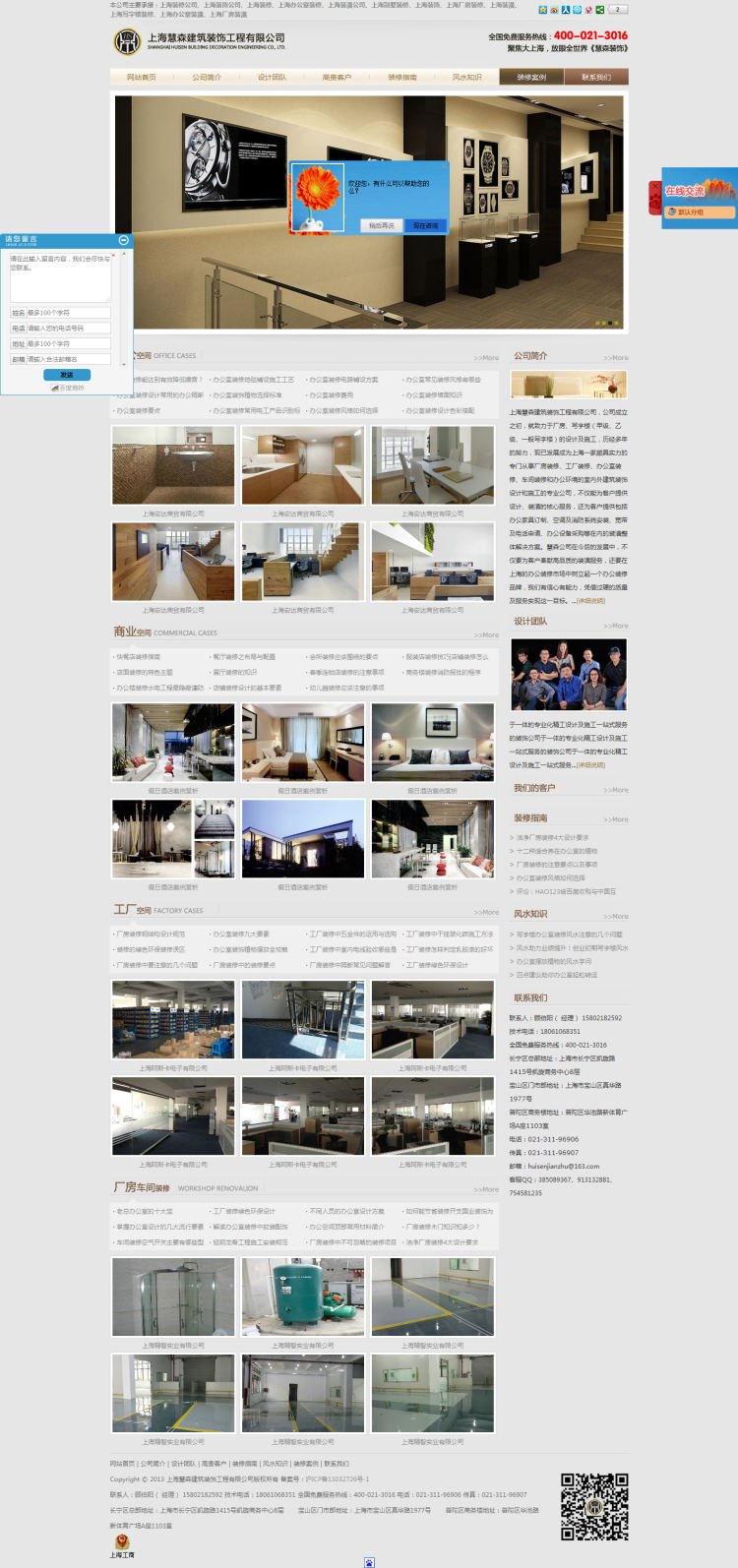Switch to the 高贵客户 nav tab

337,77
